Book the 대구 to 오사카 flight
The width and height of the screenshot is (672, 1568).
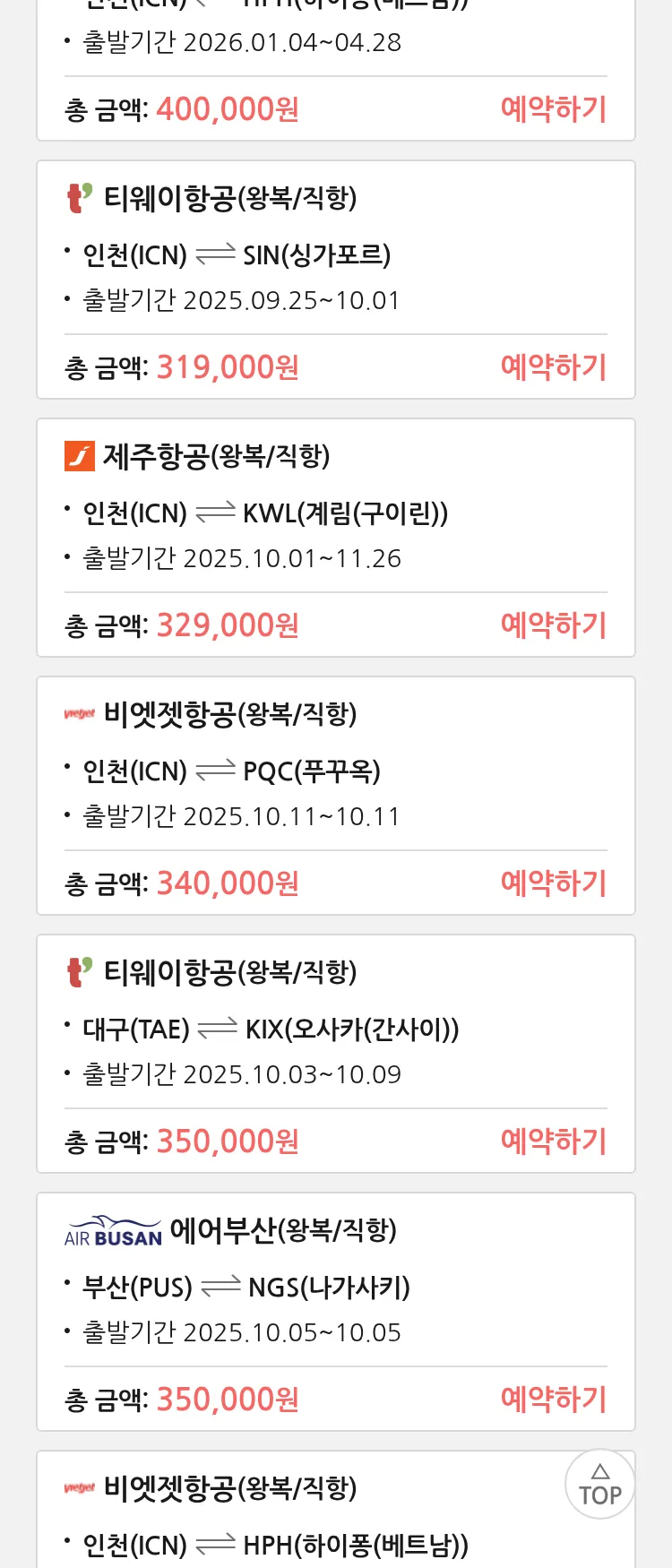pyautogui.click(x=553, y=1142)
